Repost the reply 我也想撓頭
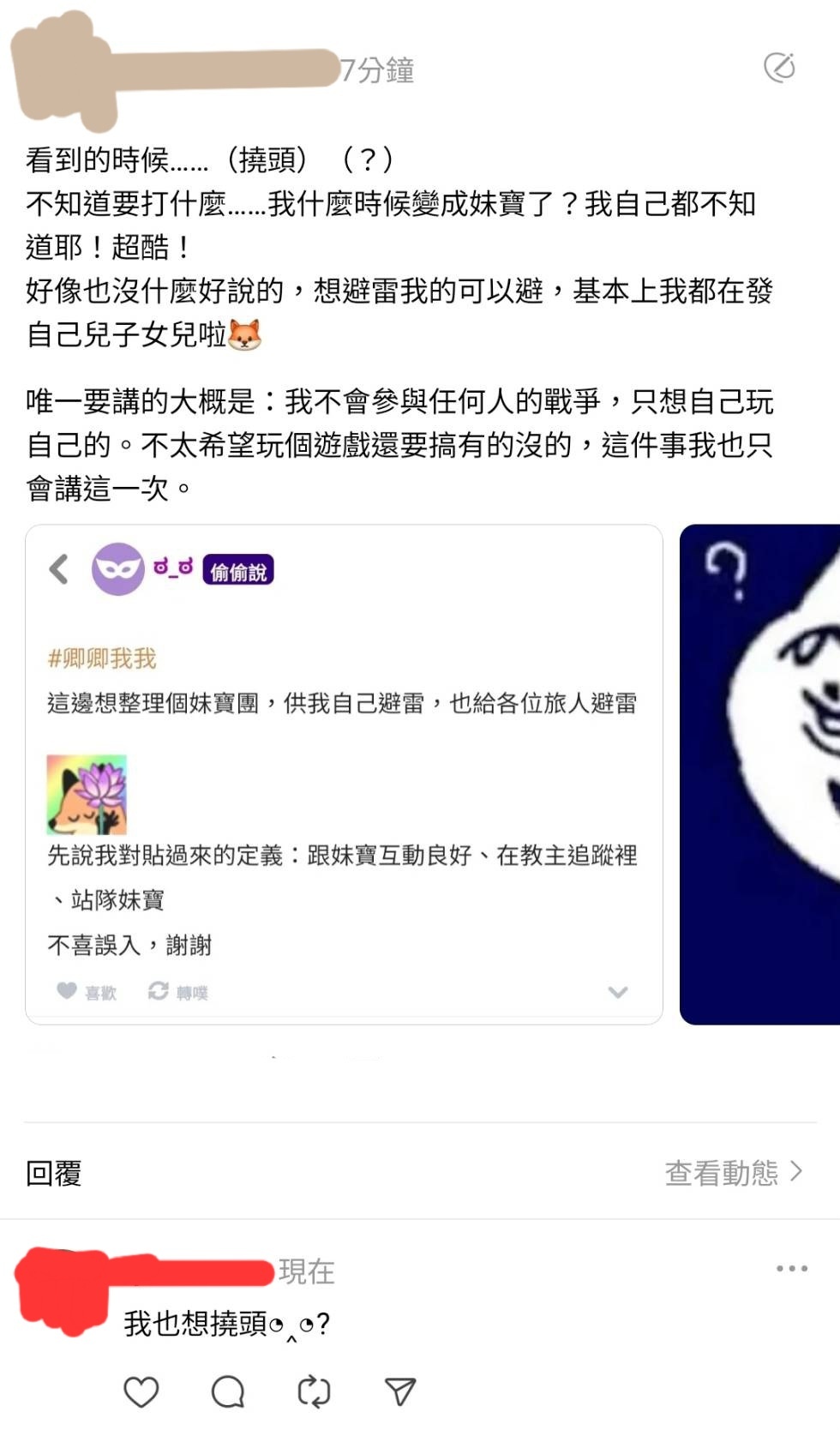The width and height of the screenshot is (840, 1430). pos(314,1391)
